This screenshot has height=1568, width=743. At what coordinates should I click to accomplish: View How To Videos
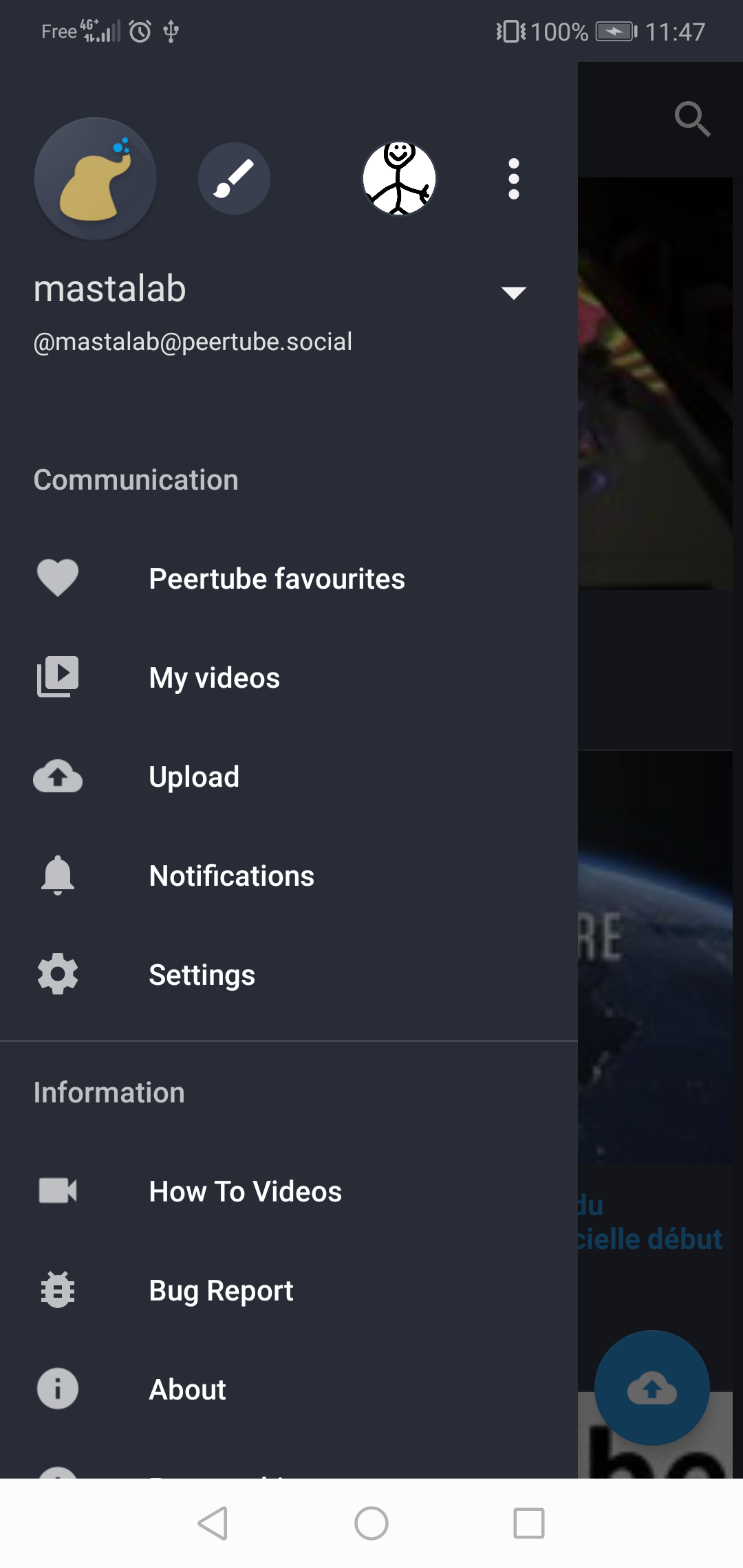pyautogui.click(x=245, y=1192)
